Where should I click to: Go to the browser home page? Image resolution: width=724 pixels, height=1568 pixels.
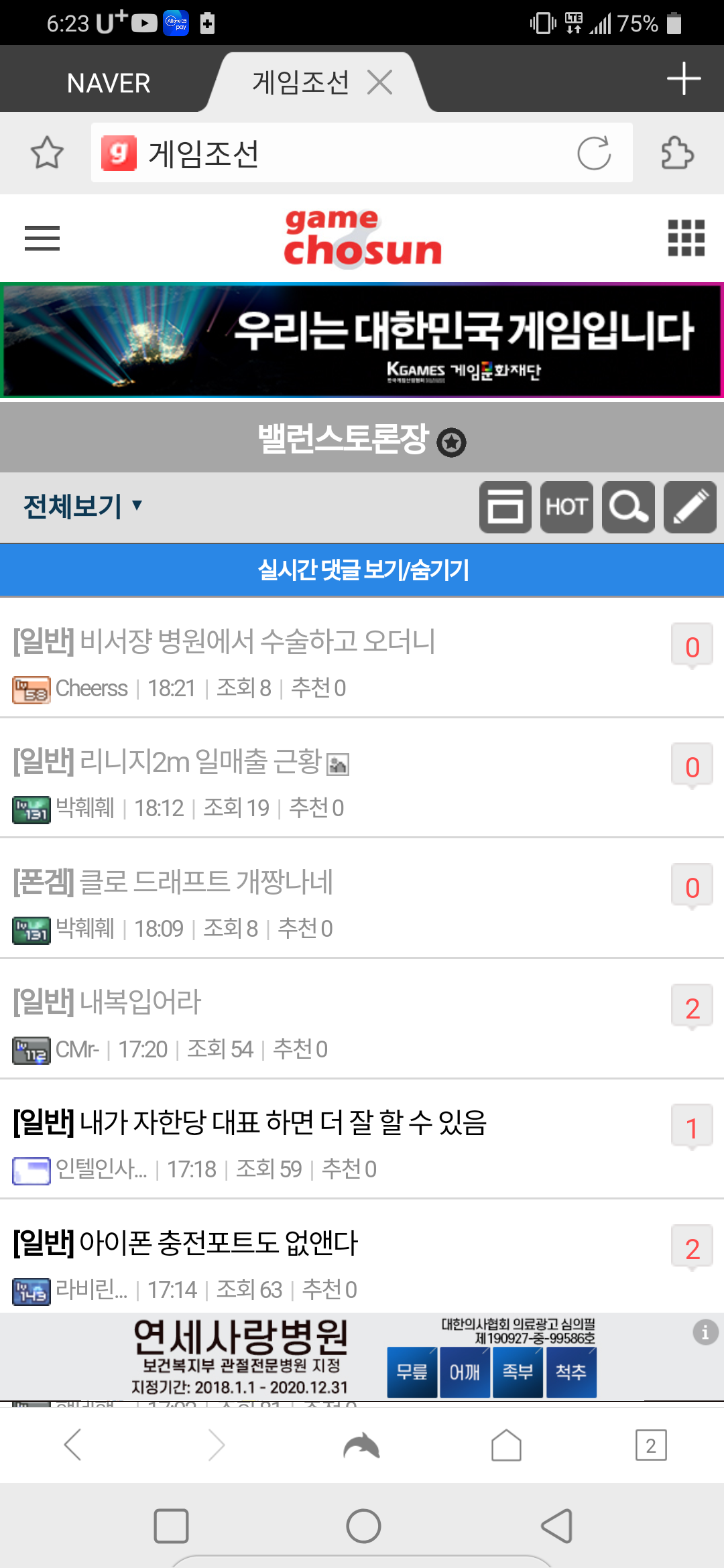(506, 1445)
